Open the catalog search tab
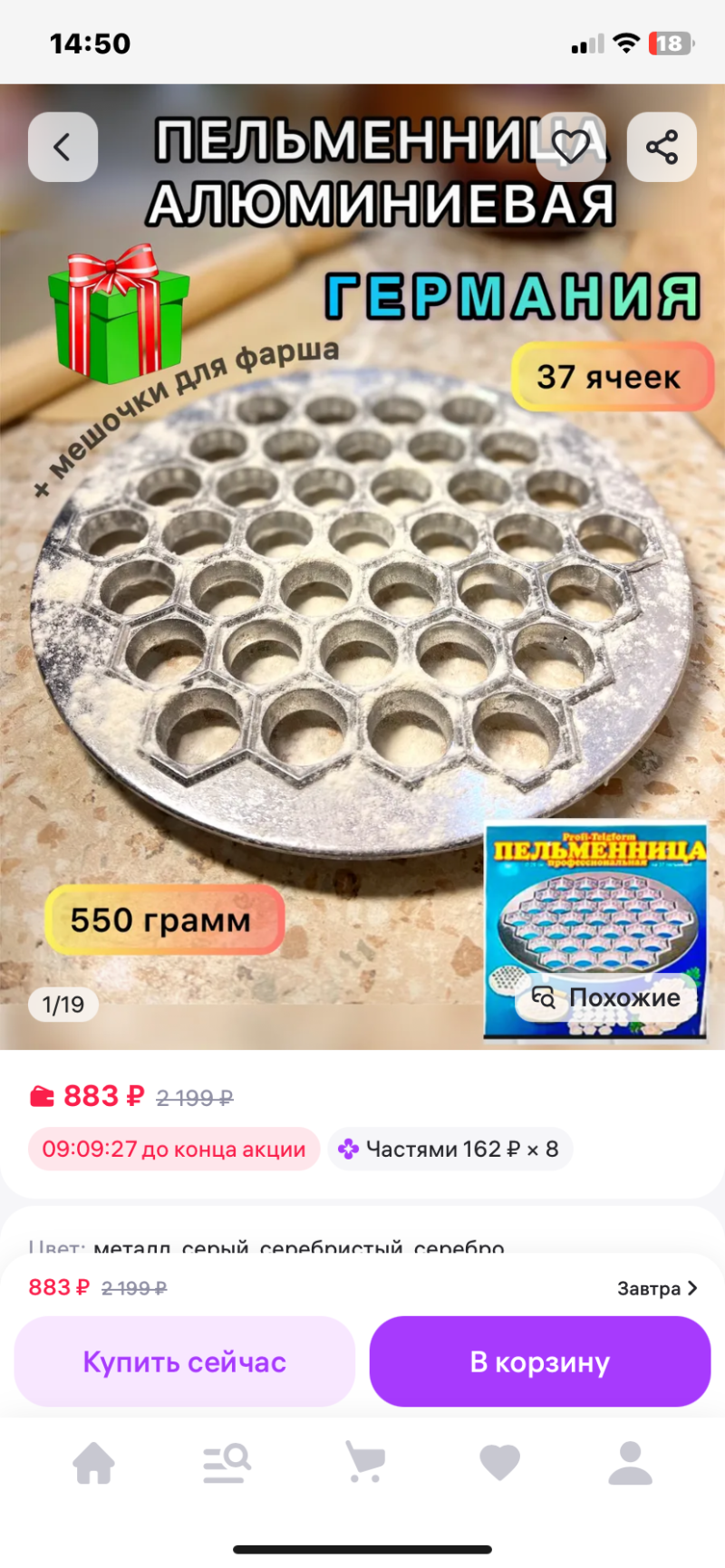The width and height of the screenshot is (725, 1568). pyautogui.click(x=227, y=1462)
